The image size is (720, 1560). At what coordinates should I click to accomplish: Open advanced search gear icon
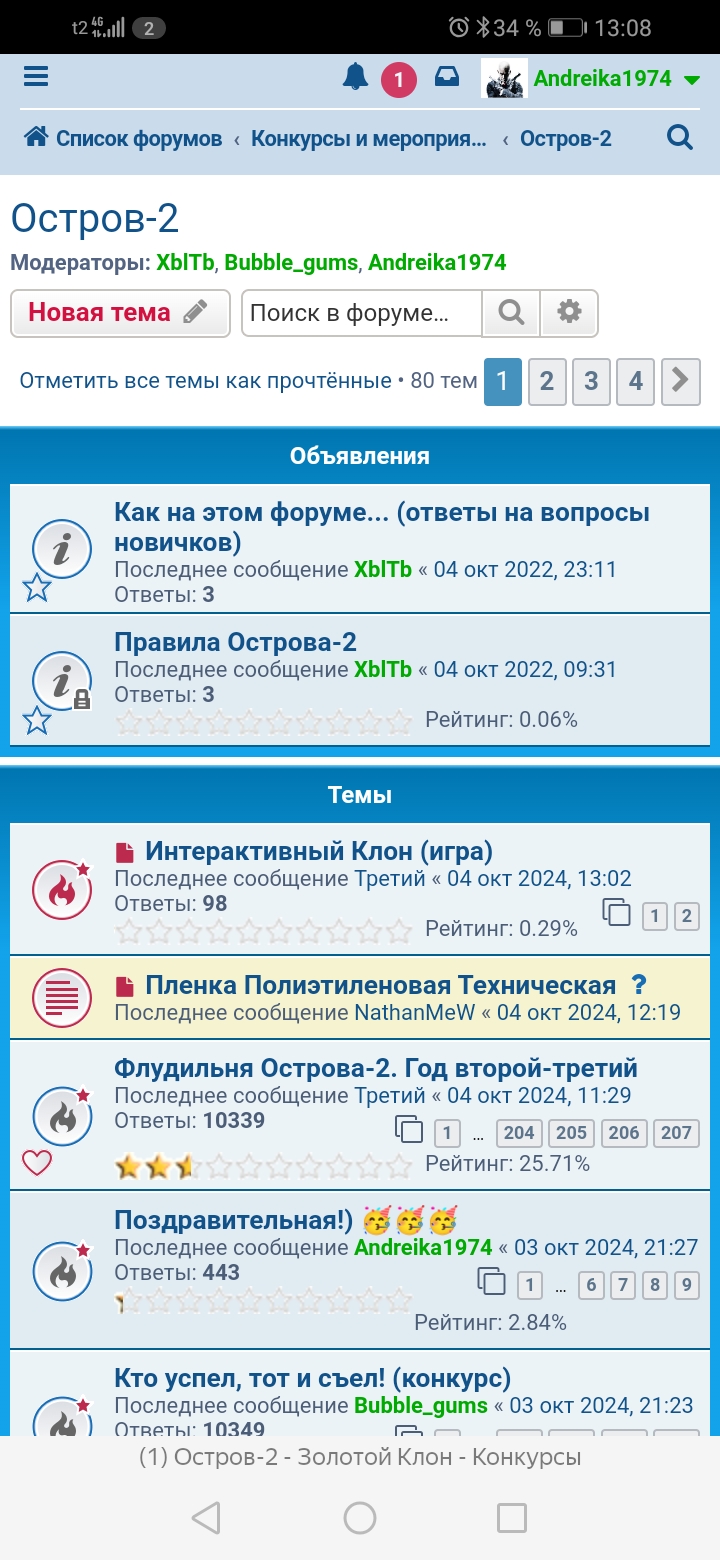click(x=569, y=313)
